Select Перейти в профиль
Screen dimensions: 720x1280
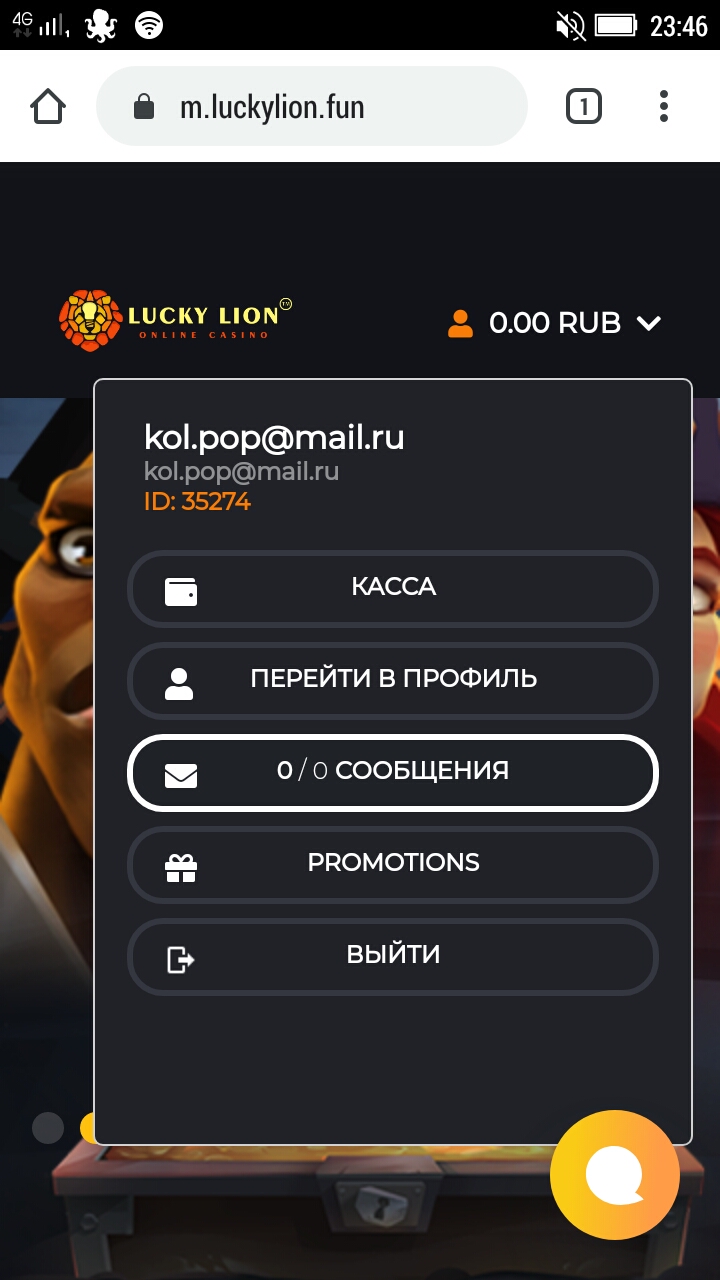pos(393,680)
